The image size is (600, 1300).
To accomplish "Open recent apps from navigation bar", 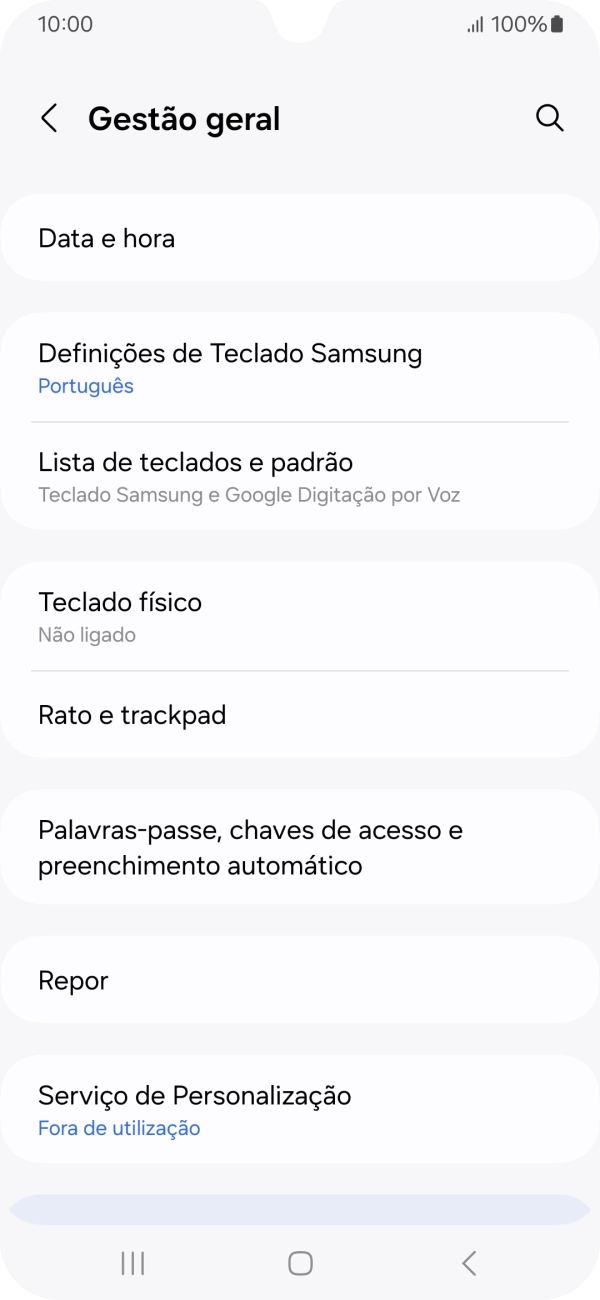I will point(133,1263).
